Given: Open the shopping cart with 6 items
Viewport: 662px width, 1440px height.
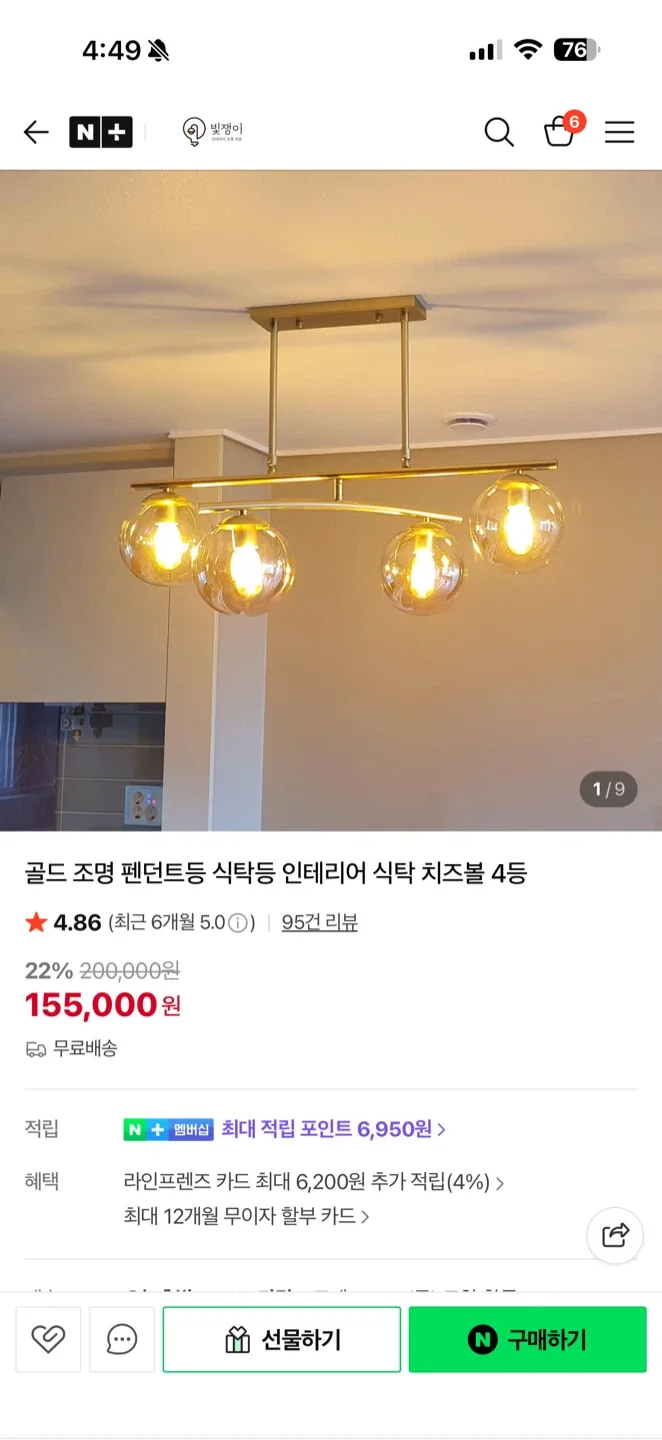Looking at the screenshot, I should tap(559, 132).
